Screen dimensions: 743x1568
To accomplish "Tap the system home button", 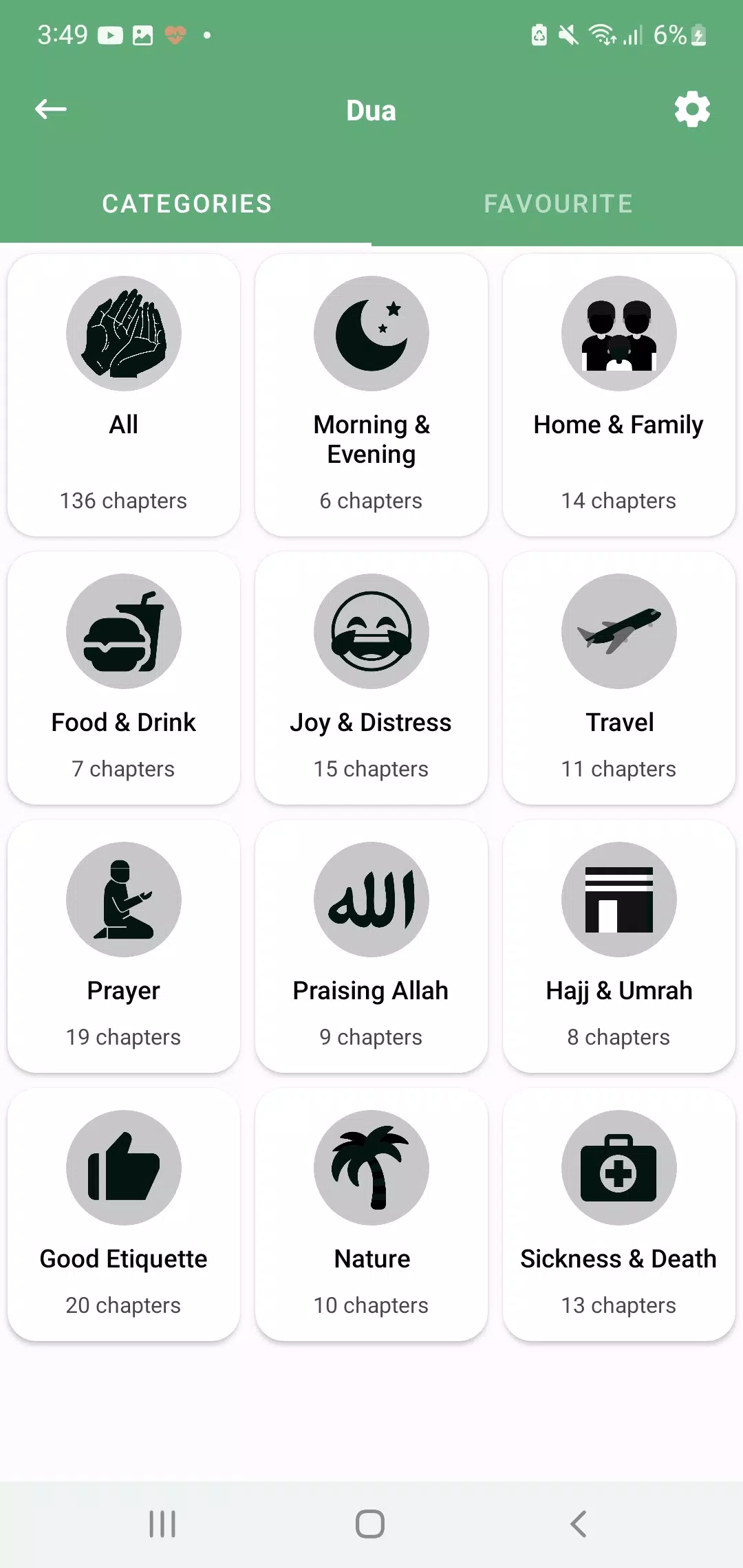I will 370,1524.
